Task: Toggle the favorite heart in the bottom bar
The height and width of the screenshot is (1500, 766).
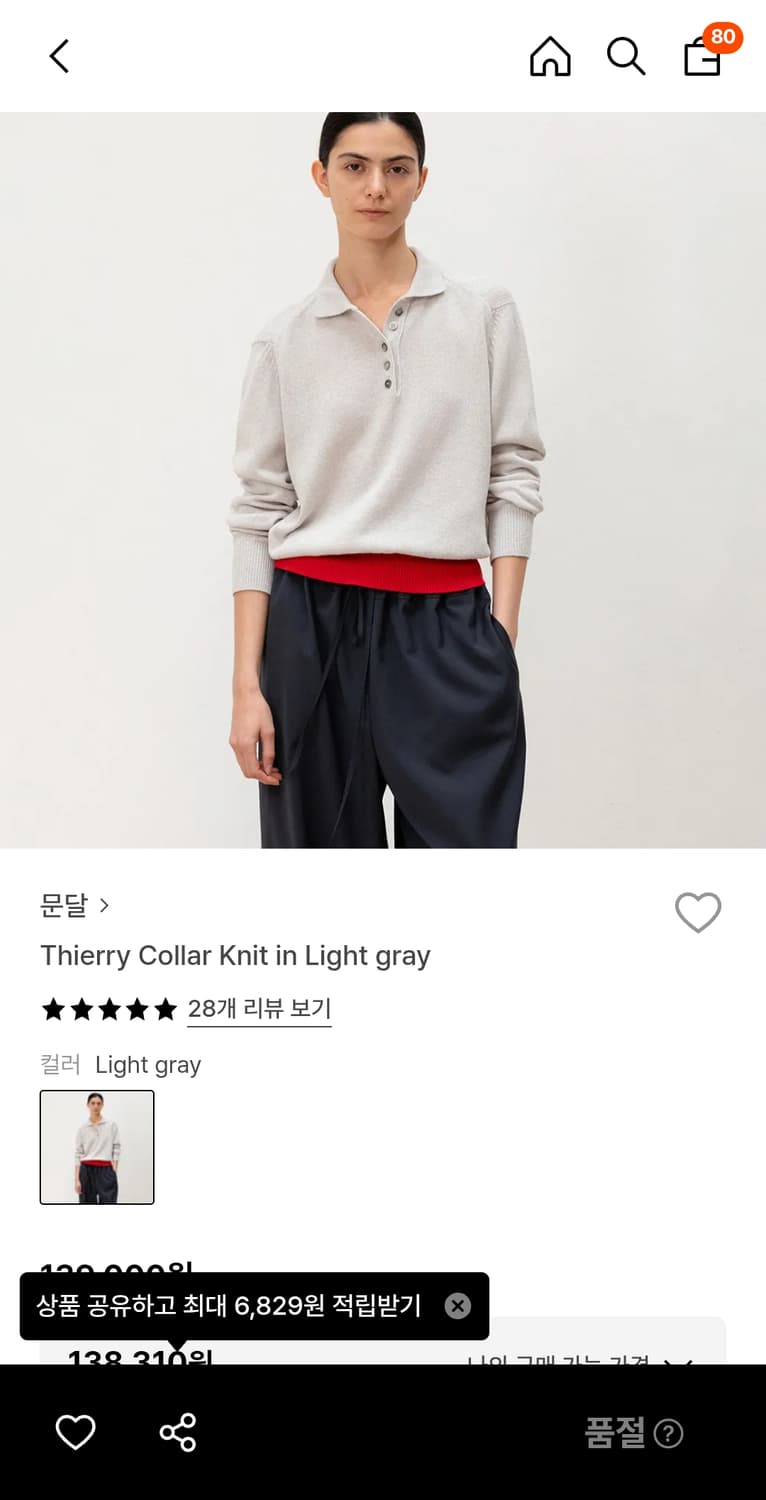Action: (x=75, y=1432)
